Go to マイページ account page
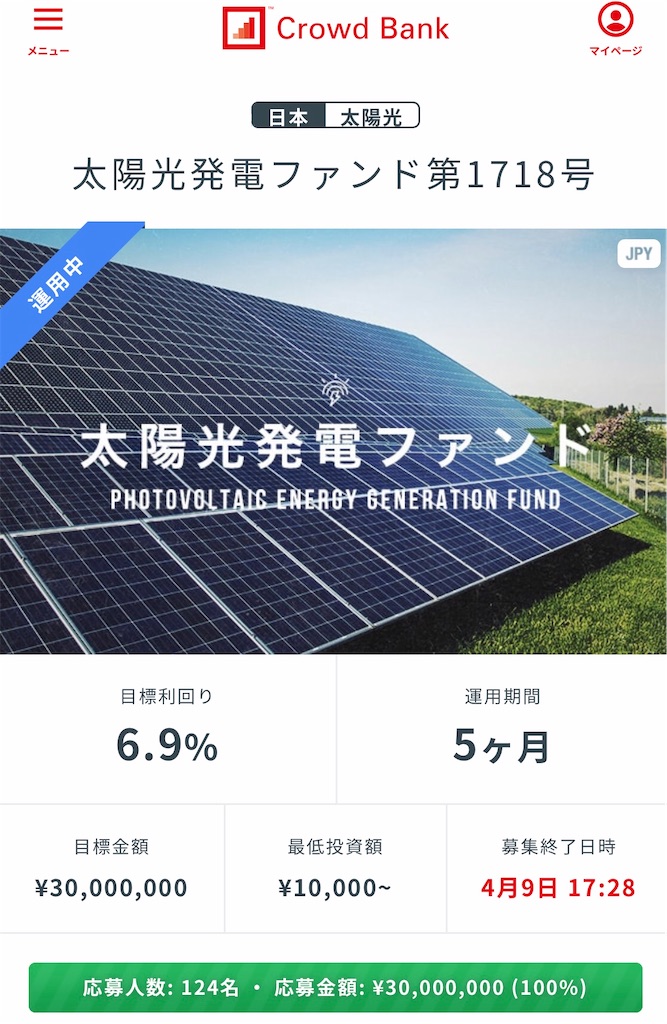 (615, 28)
